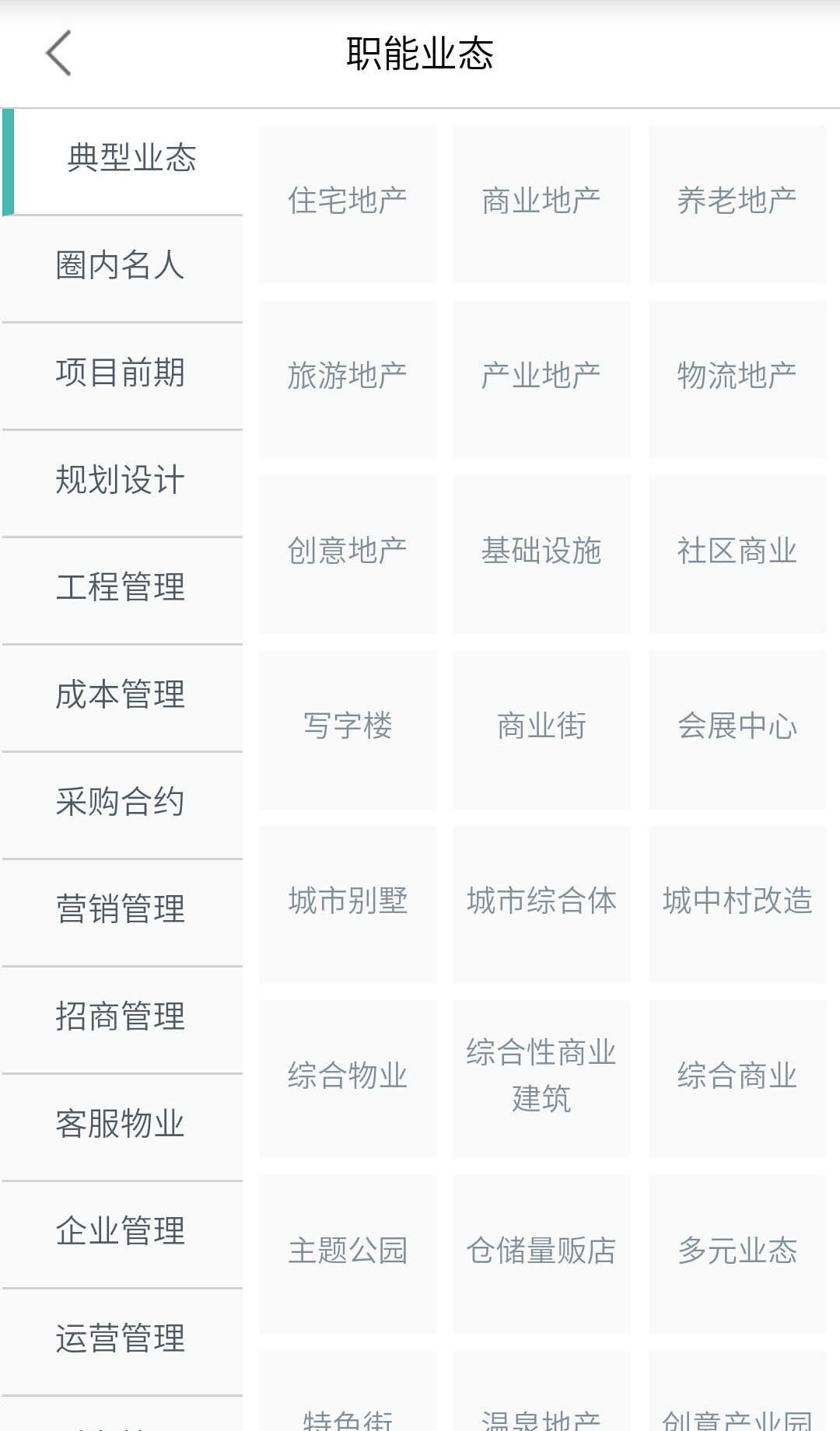The image size is (840, 1431).
Task: Tap the 养老地产 option
Action: (737, 202)
